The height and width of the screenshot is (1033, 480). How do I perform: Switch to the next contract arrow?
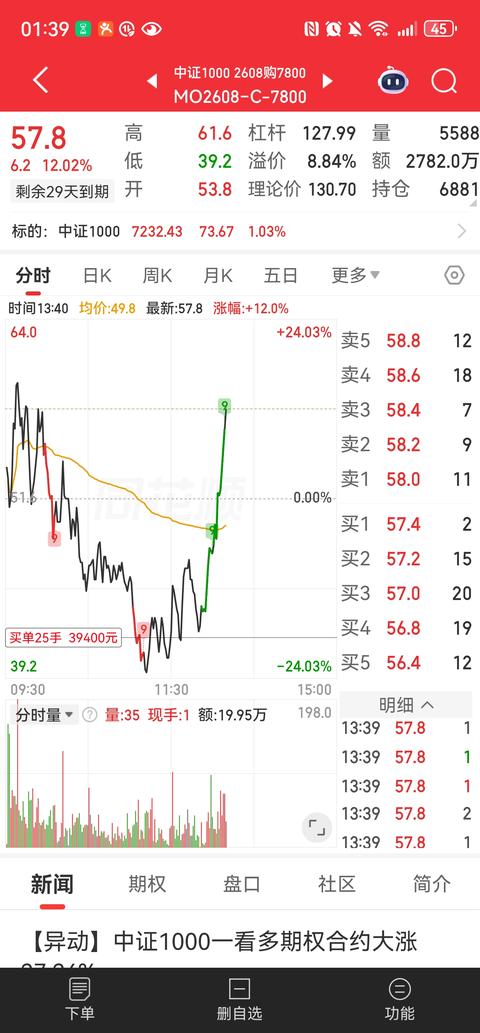tap(327, 81)
